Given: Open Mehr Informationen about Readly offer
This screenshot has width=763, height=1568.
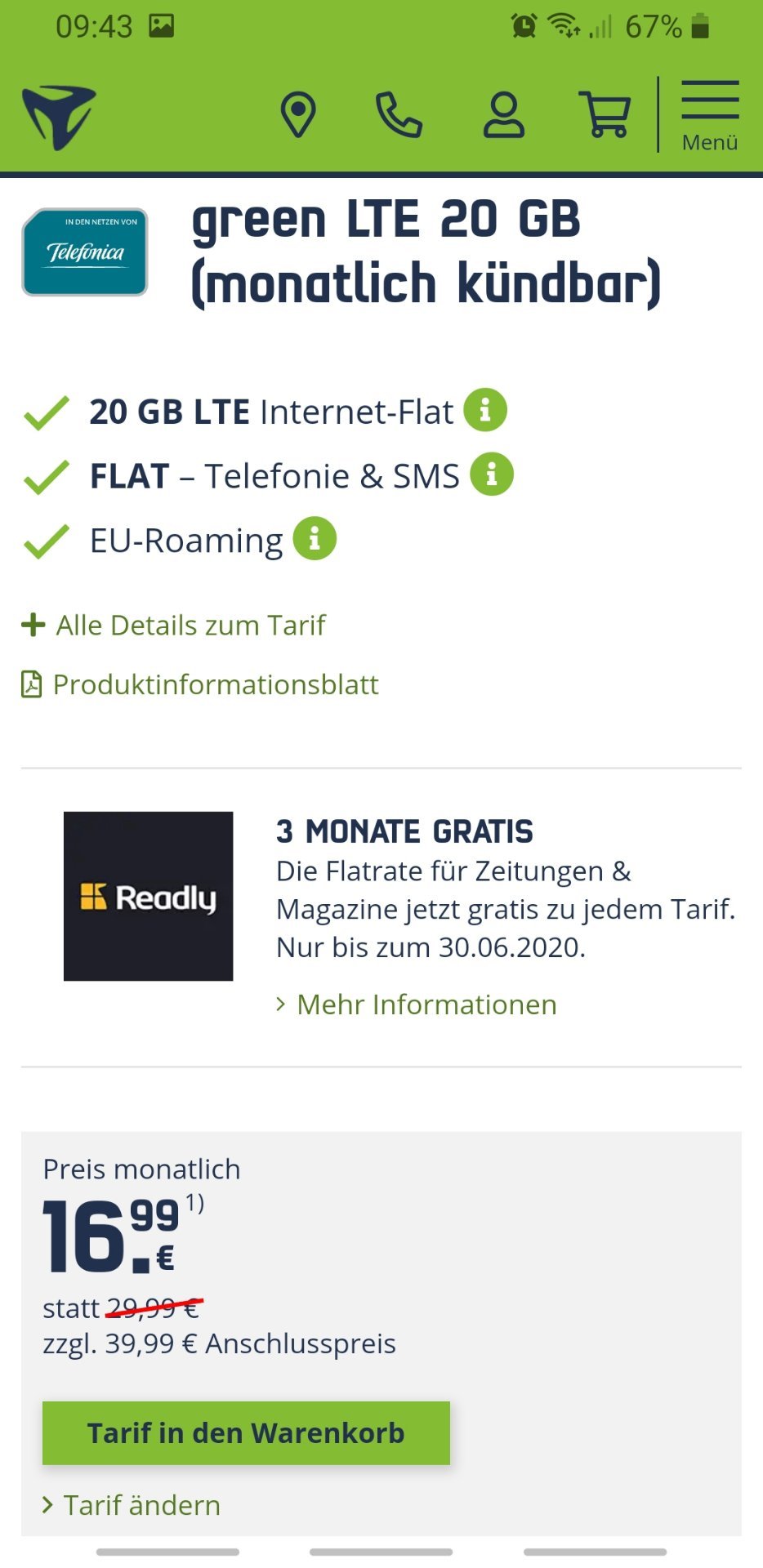Looking at the screenshot, I should (x=417, y=1004).
